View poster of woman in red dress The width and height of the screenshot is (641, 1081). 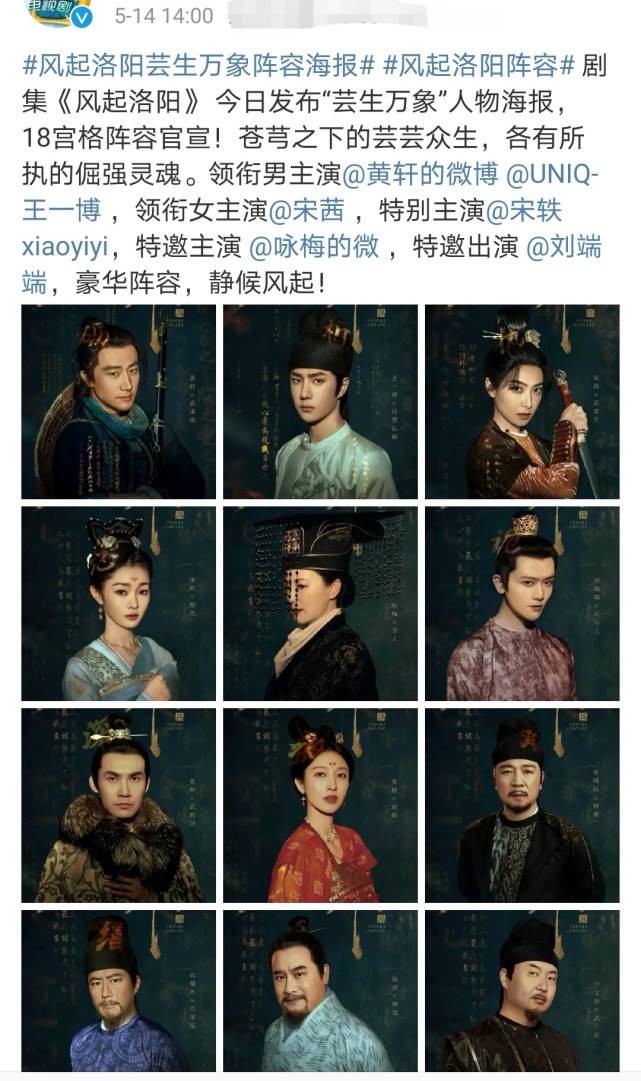320,805
